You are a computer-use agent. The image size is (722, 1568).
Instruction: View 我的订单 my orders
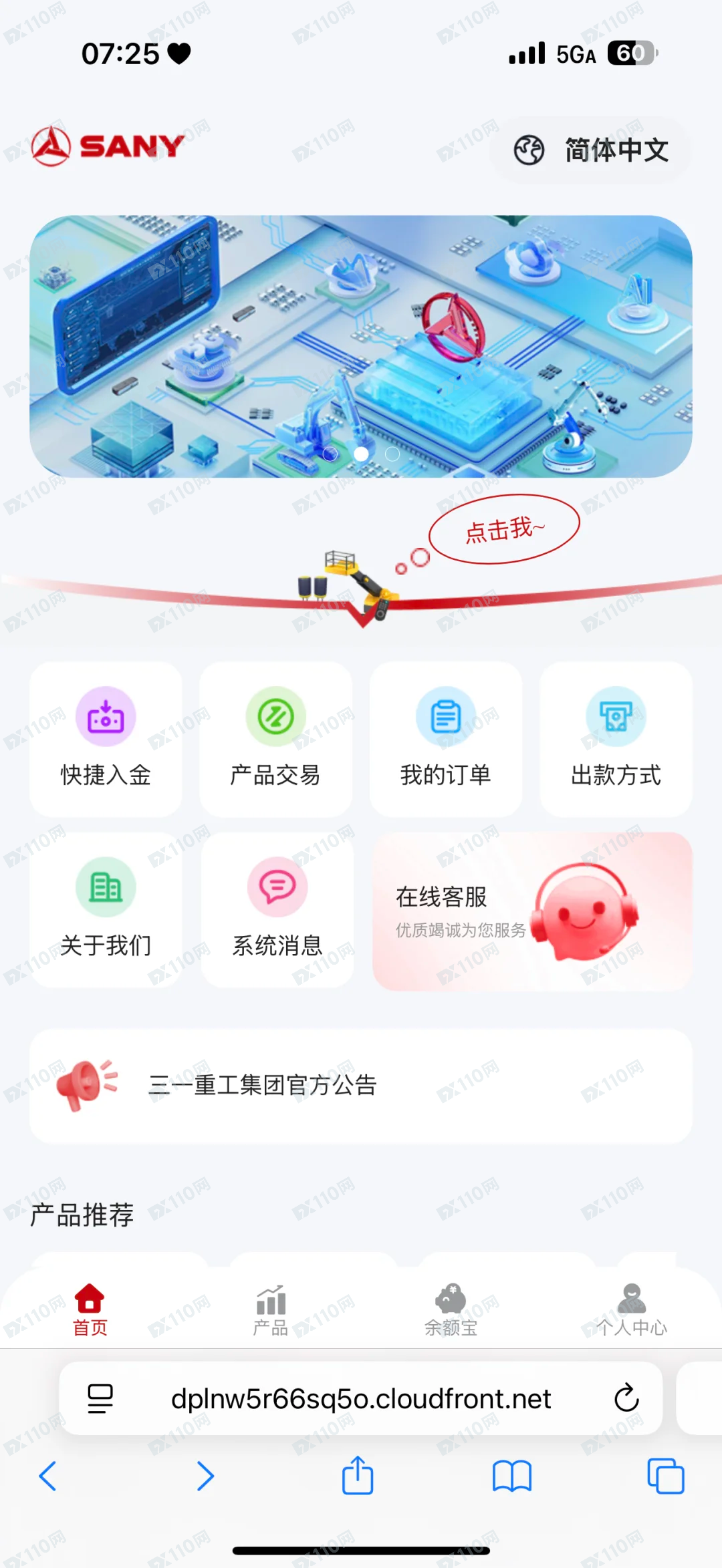(445, 739)
